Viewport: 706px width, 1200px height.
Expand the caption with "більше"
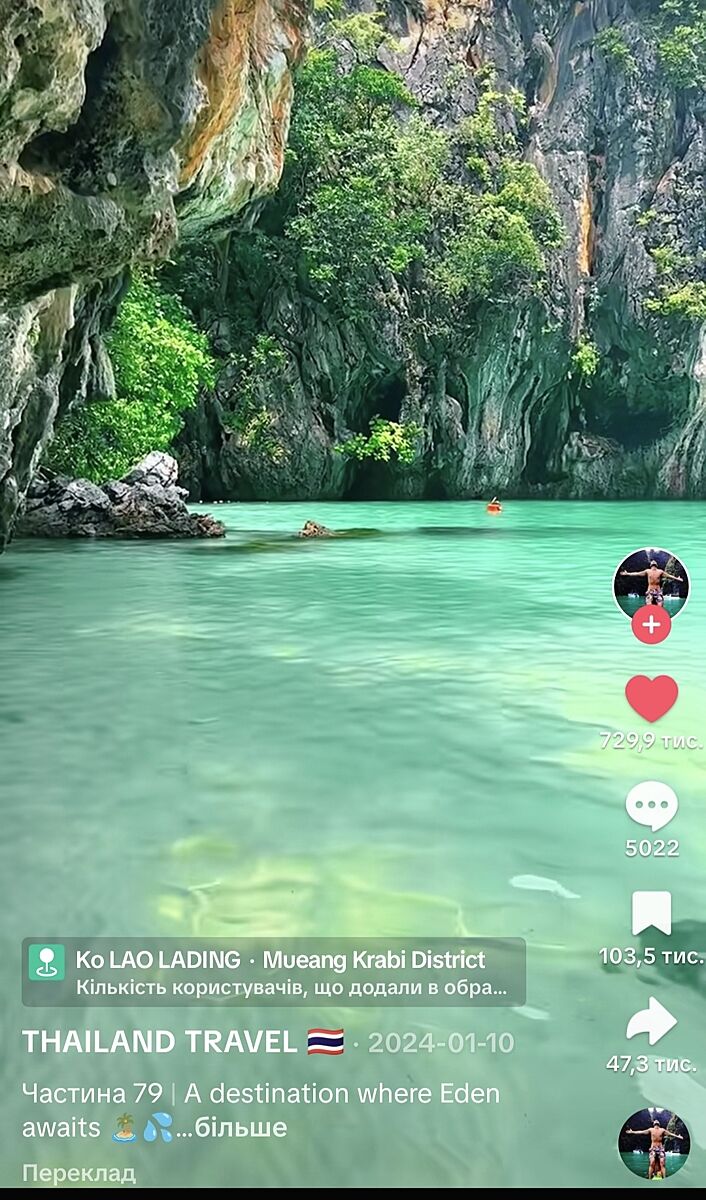point(241,1128)
